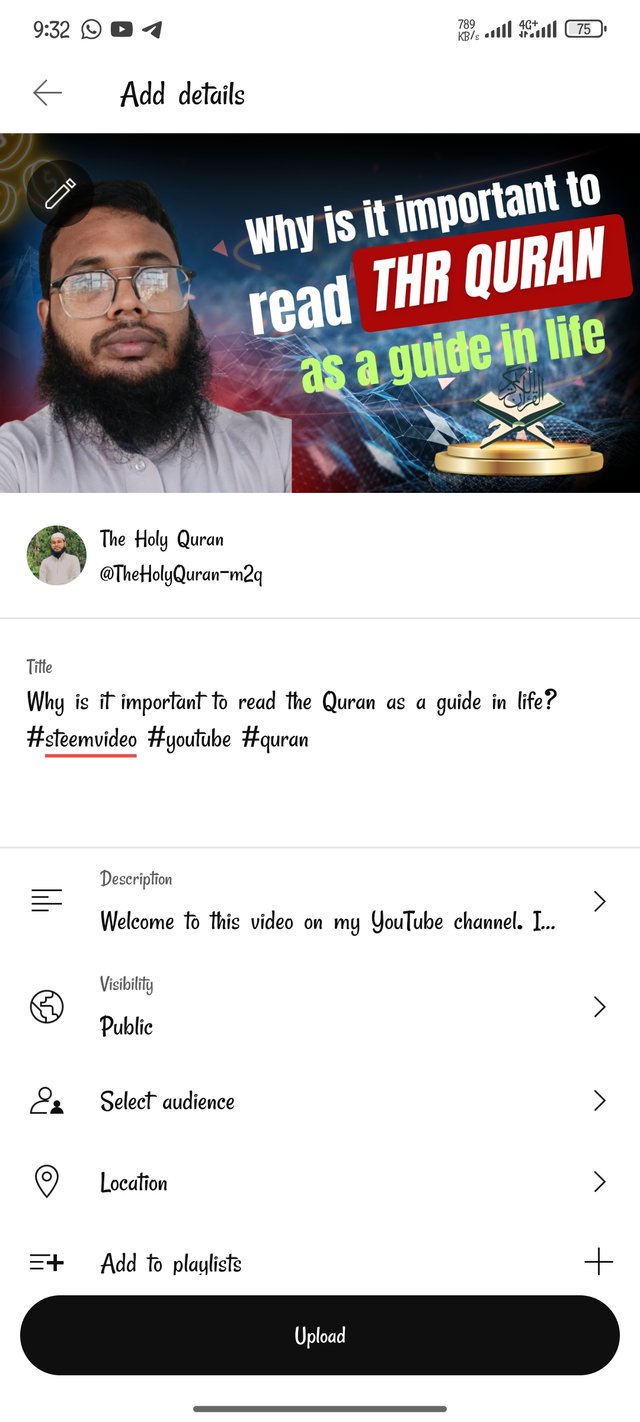Change Visibility from Public
The image size is (640, 1422).
pos(320,1008)
